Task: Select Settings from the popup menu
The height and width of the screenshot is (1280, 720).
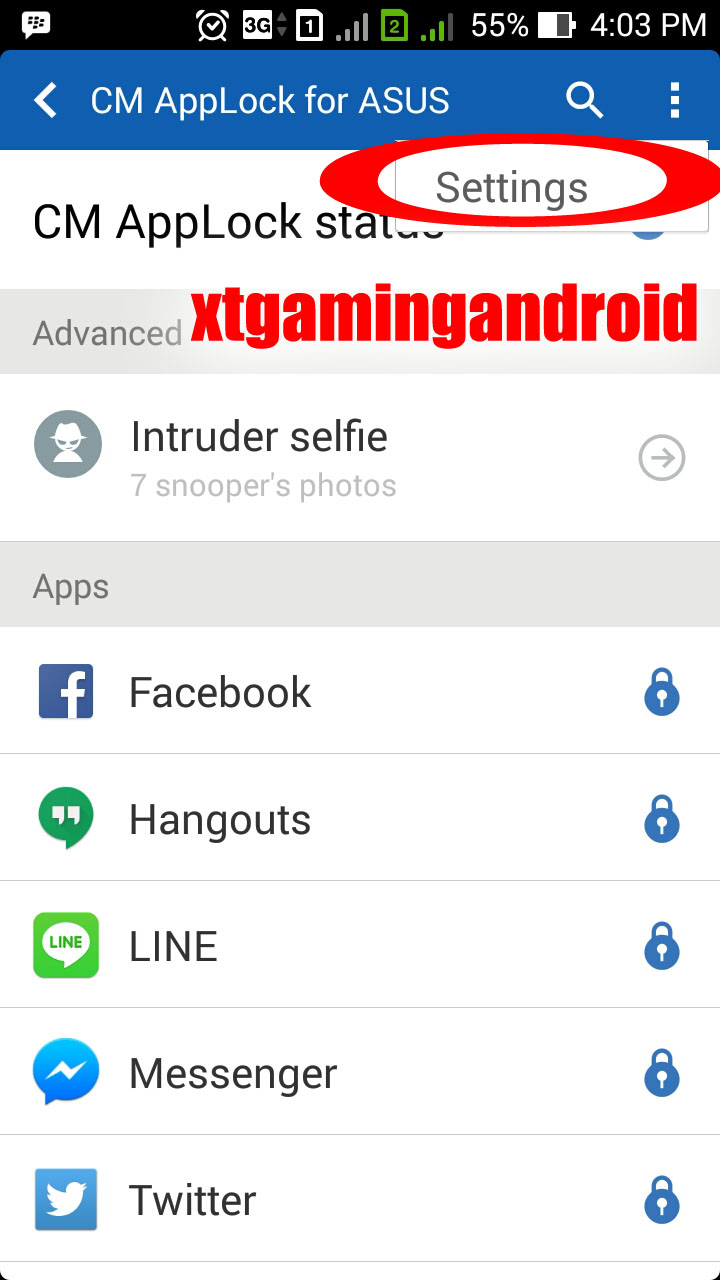Action: pos(512,187)
